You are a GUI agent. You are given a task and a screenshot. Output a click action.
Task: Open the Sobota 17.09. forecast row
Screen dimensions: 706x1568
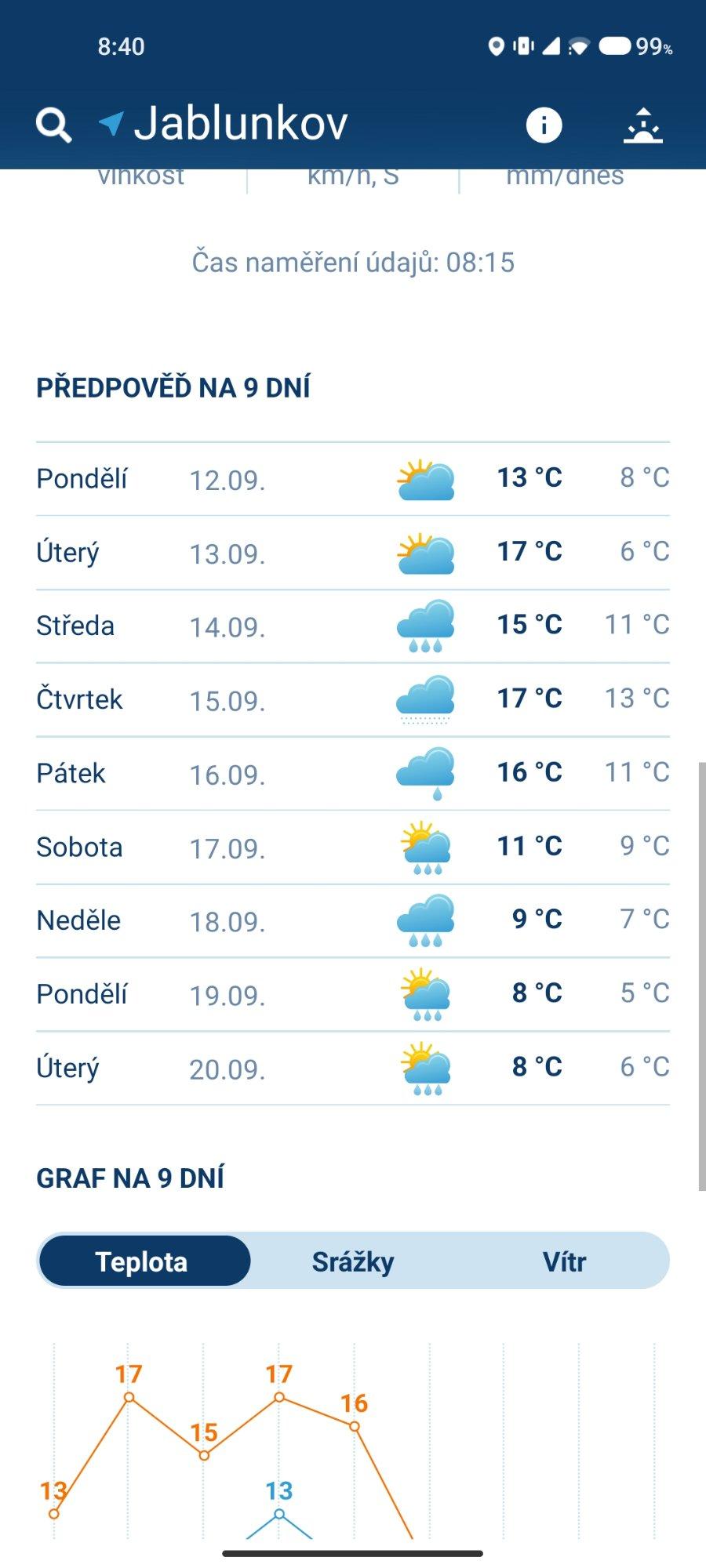coord(353,847)
